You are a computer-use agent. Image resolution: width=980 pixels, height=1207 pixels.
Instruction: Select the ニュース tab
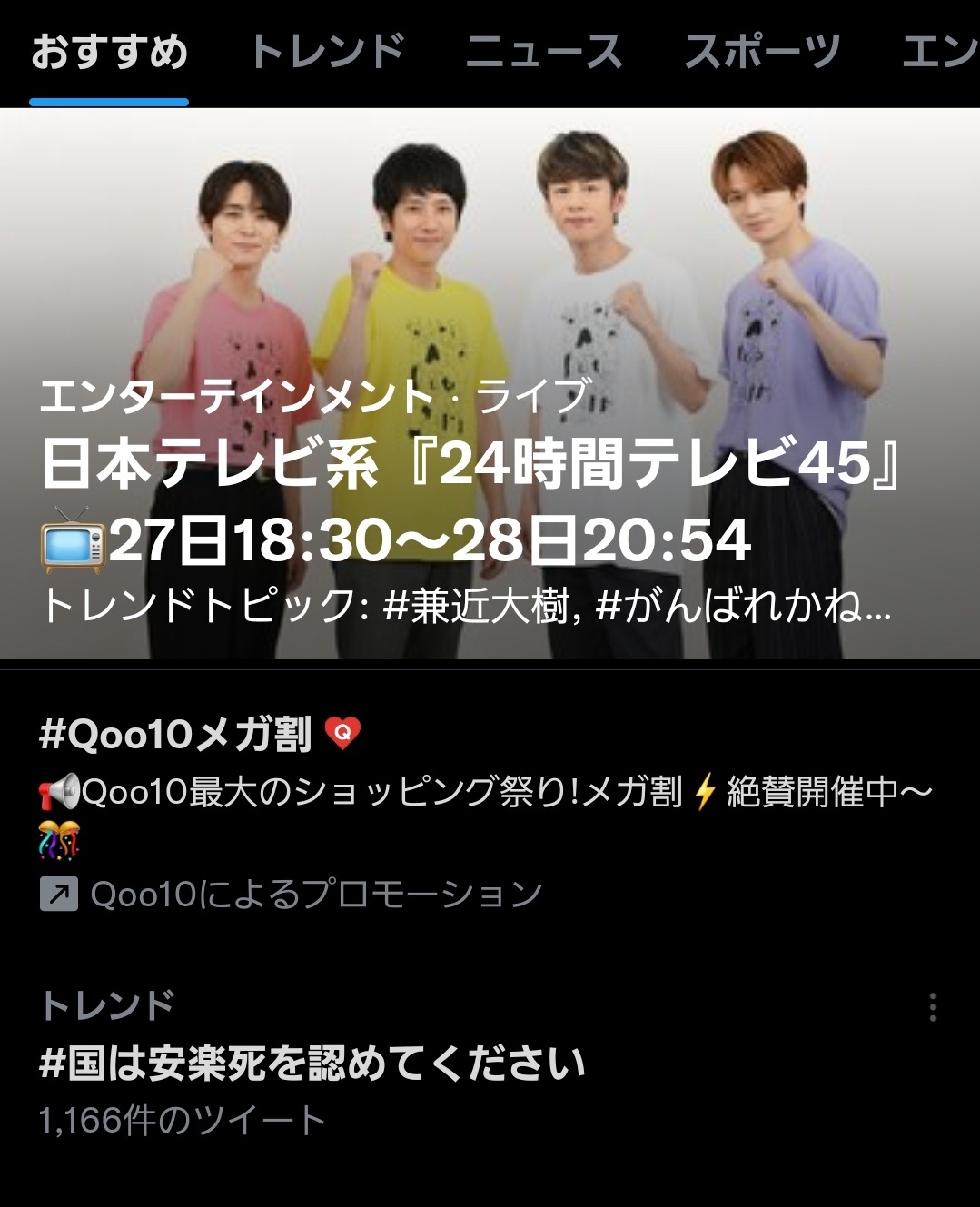pos(543,52)
